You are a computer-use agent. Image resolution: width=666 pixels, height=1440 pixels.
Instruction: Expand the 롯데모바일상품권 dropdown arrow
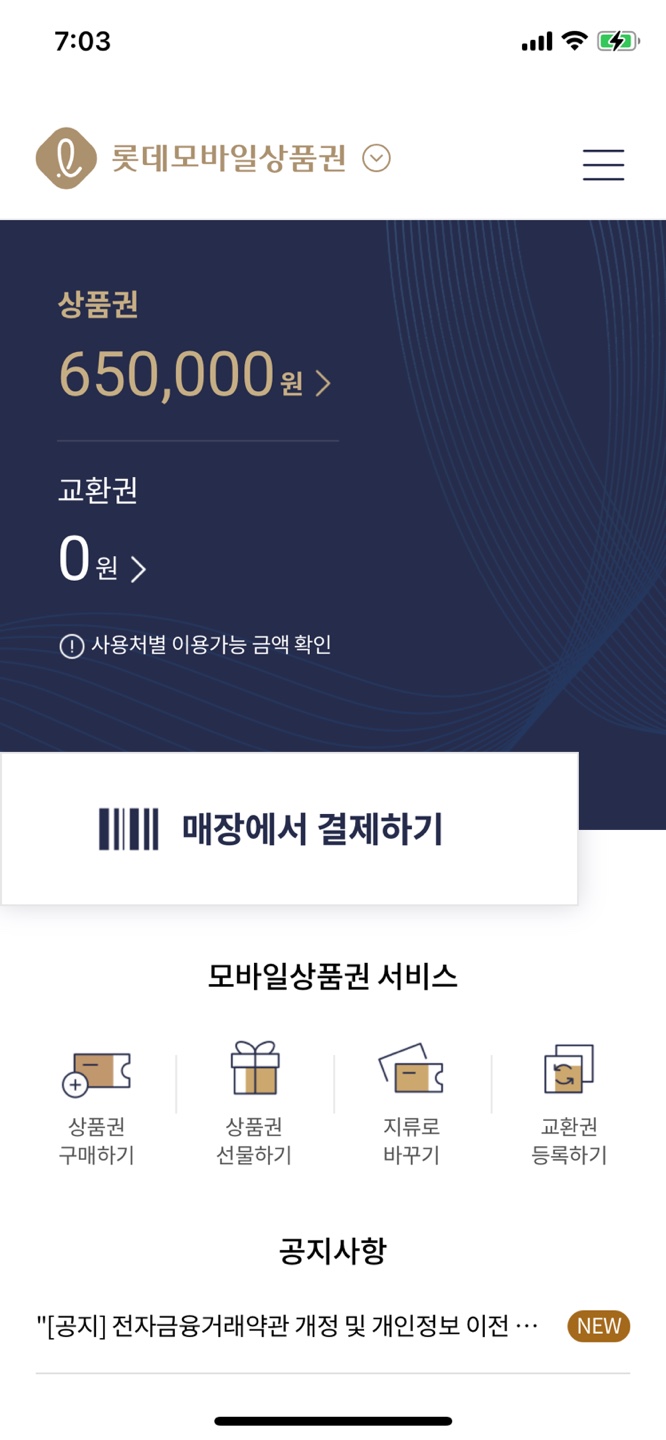pyautogui.click(x=376, y=159)
